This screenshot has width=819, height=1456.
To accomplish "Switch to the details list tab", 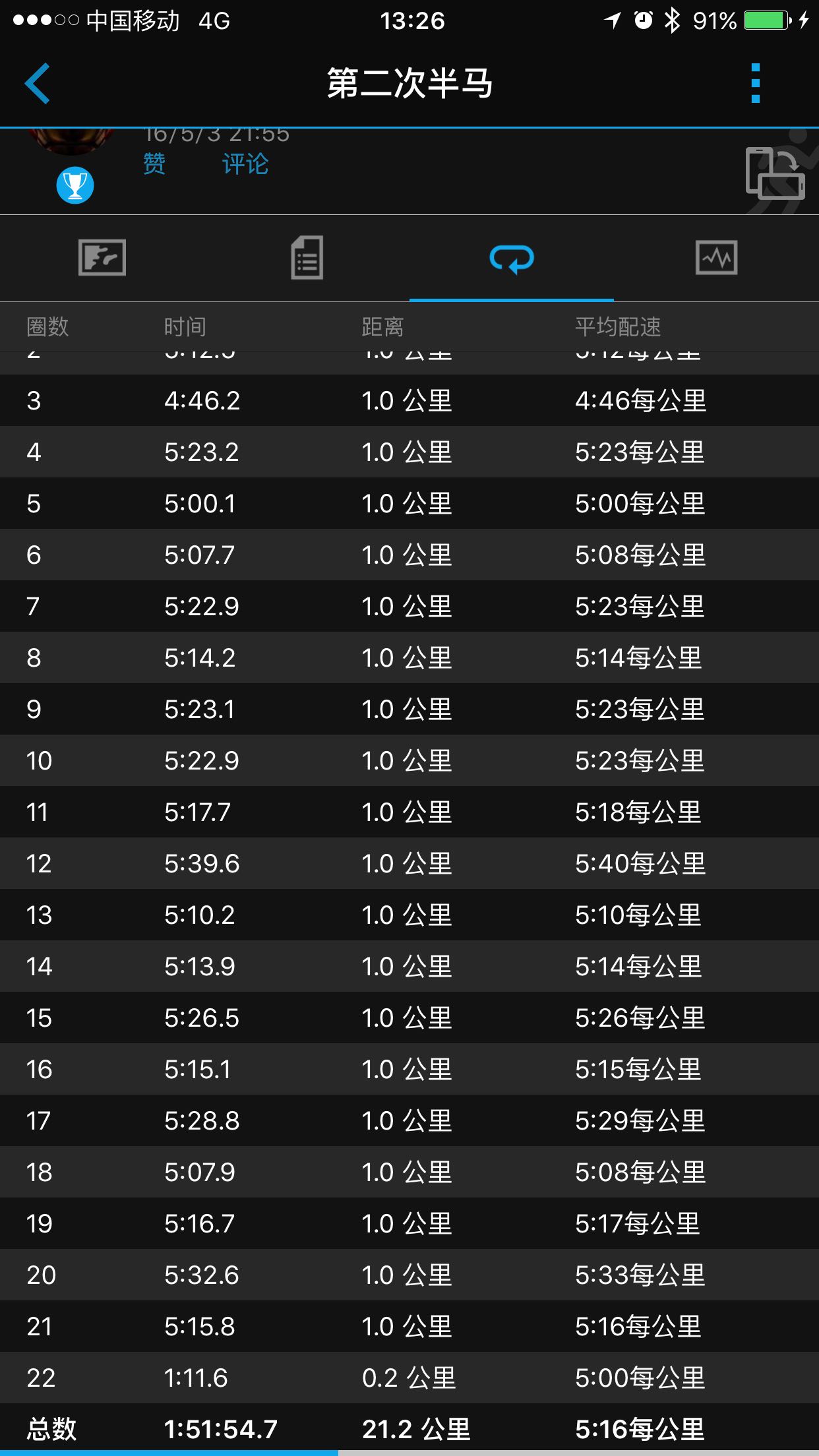I will [307, 258].
